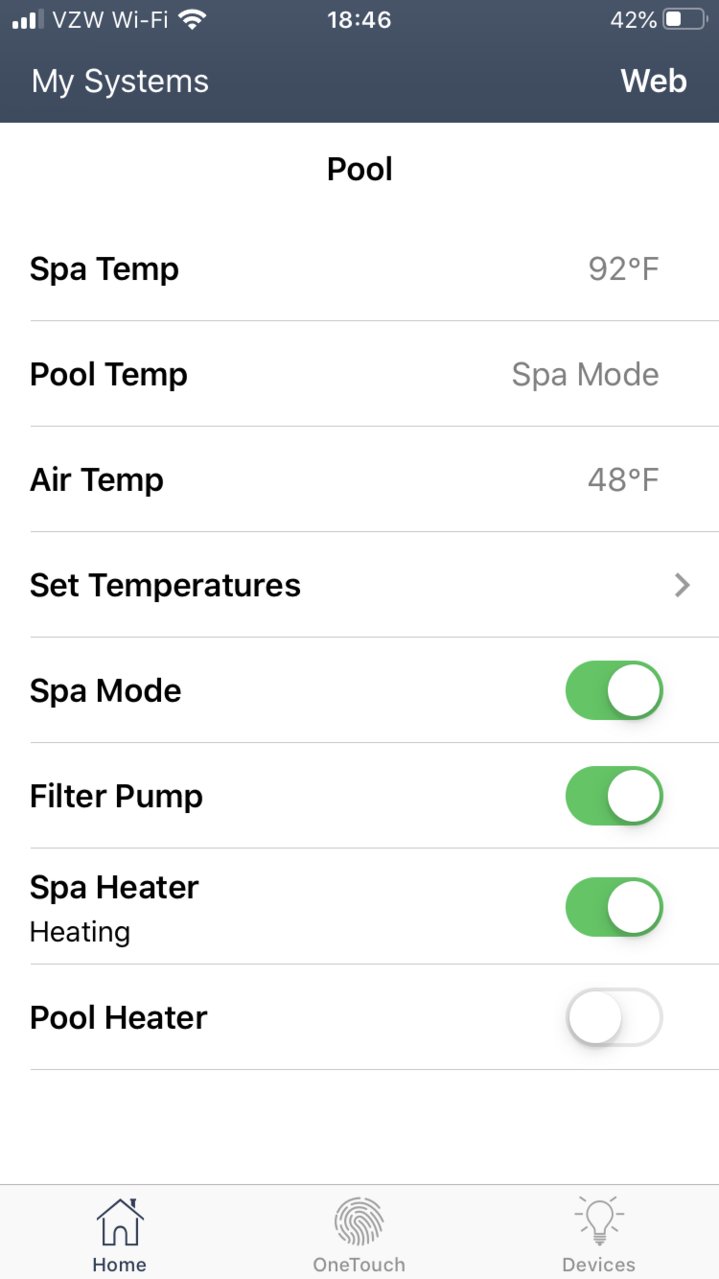Open the Devices tab

599,1234
